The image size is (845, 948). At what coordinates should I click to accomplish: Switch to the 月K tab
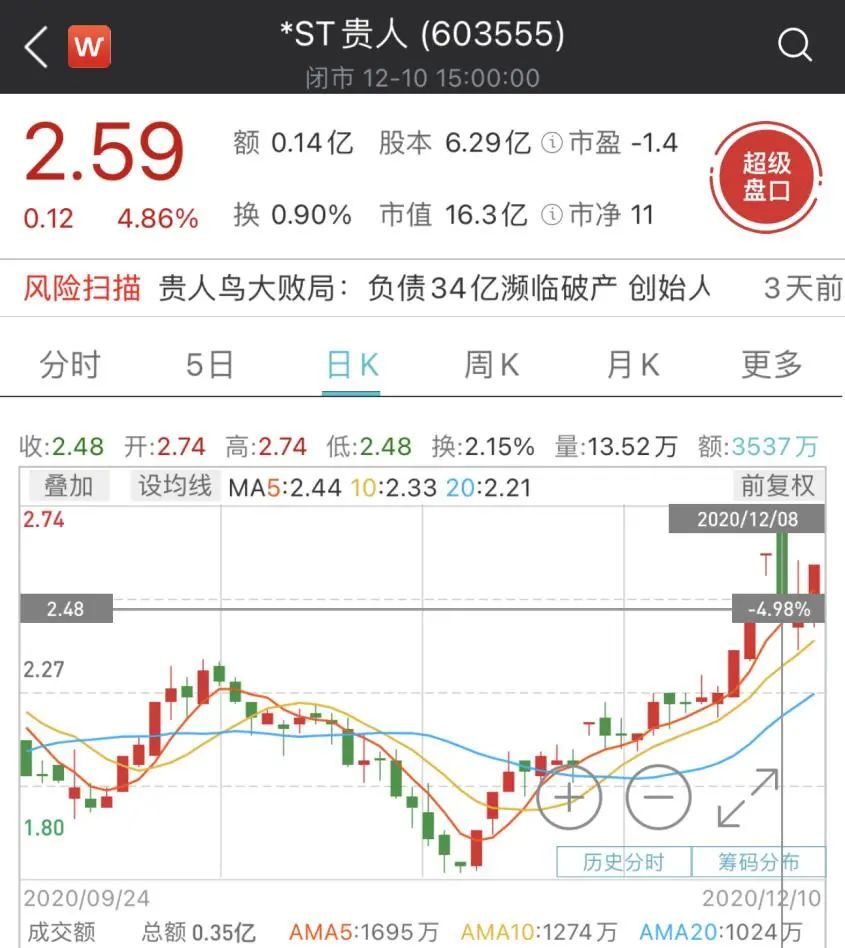(632, 365)
